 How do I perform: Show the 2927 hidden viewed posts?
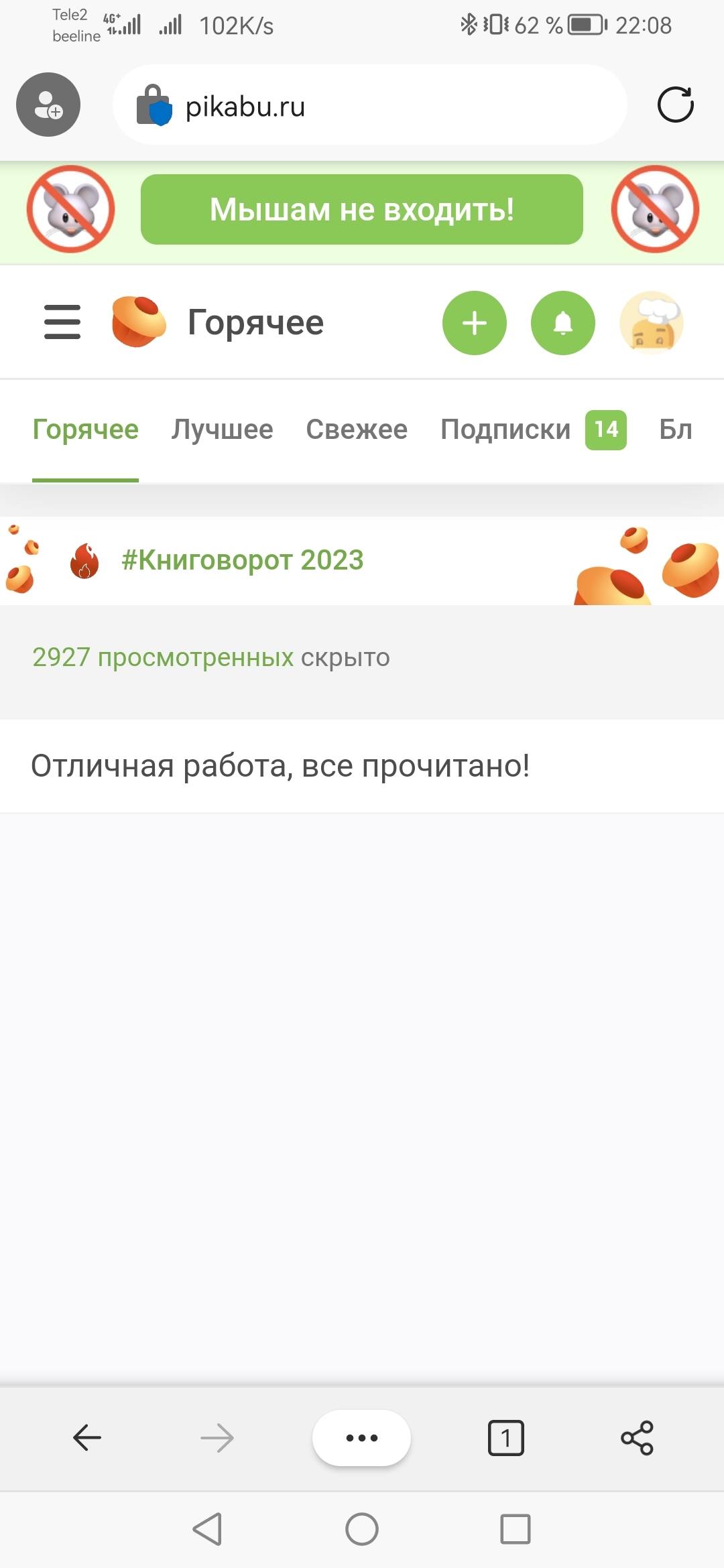click(x=163, y=657)
